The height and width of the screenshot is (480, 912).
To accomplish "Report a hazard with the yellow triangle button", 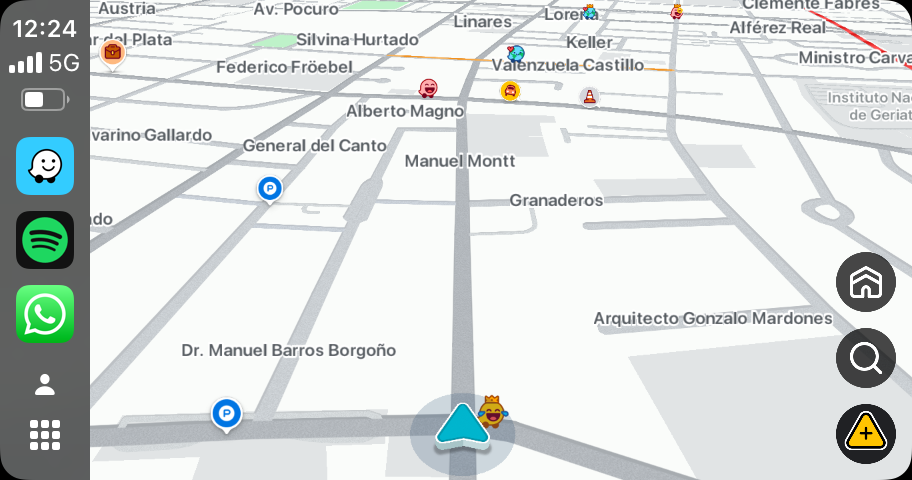I will pos(865,434).
